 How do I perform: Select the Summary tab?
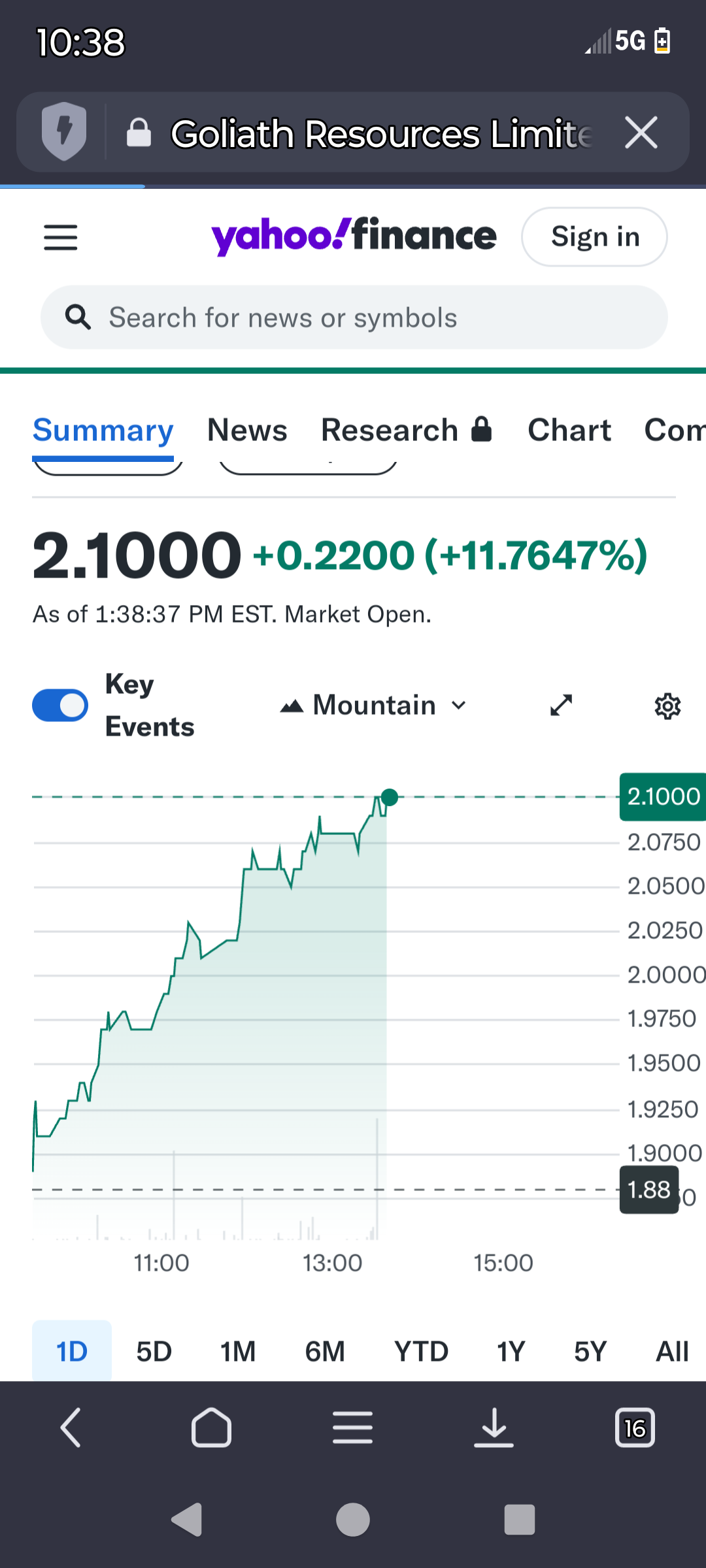coord(103,431)
